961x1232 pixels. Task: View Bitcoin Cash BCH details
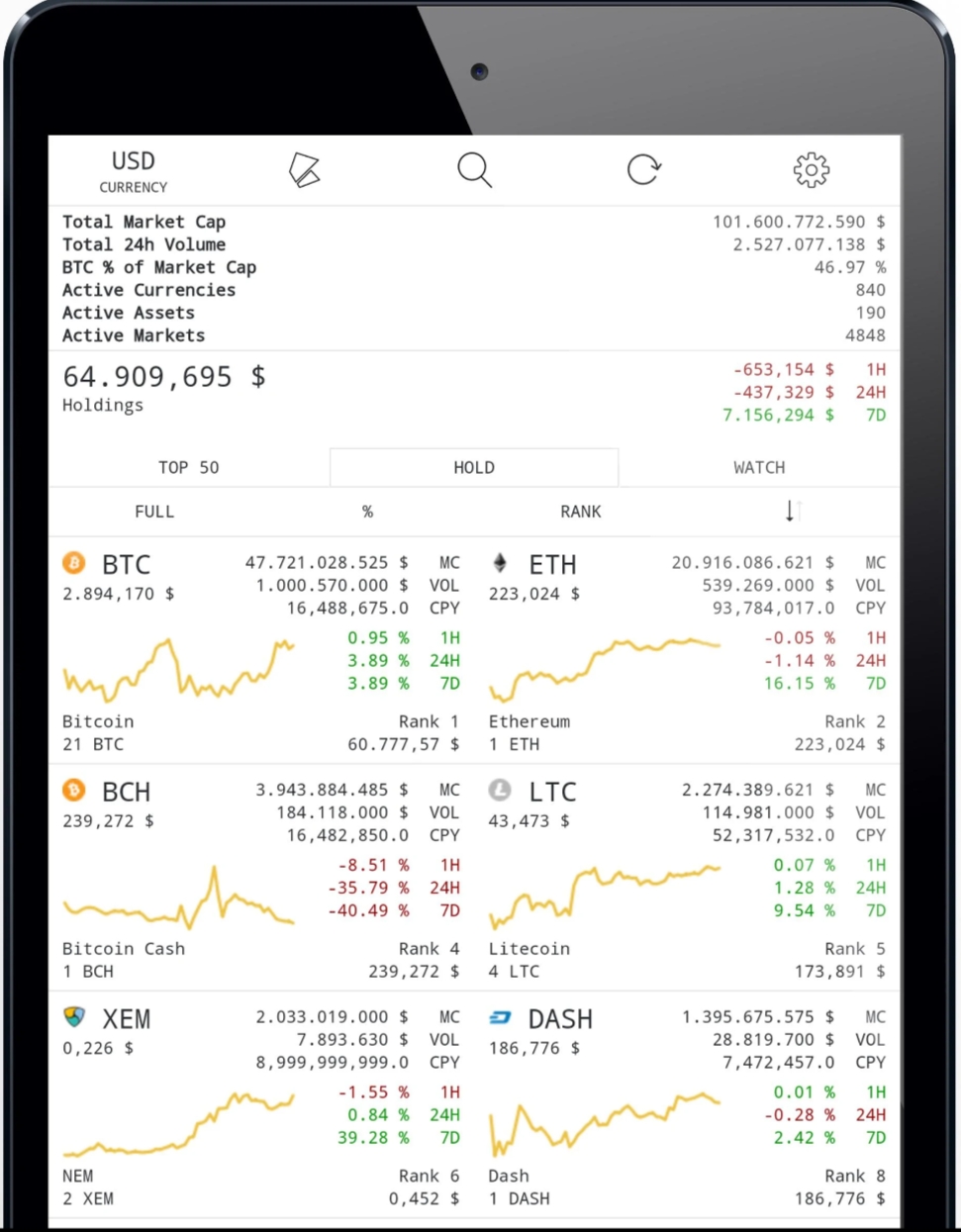pyautogui.click(x=261, y=879)
